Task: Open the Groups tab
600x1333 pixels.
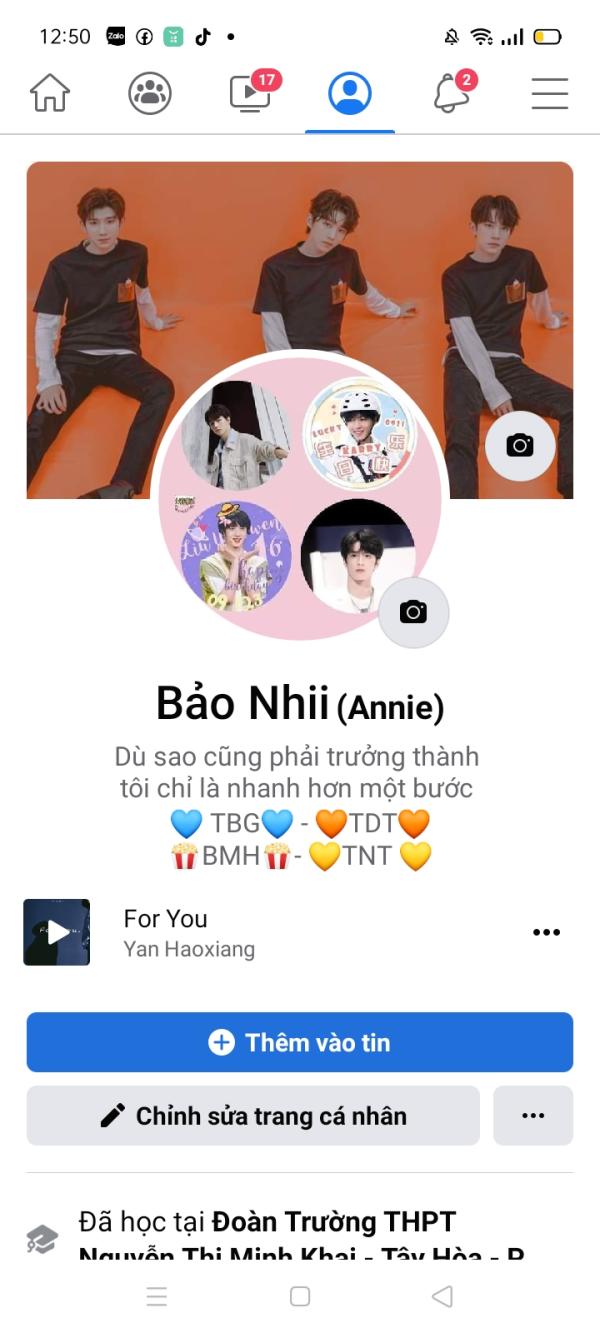Action: pyautogui.click(x=150, y=94)
